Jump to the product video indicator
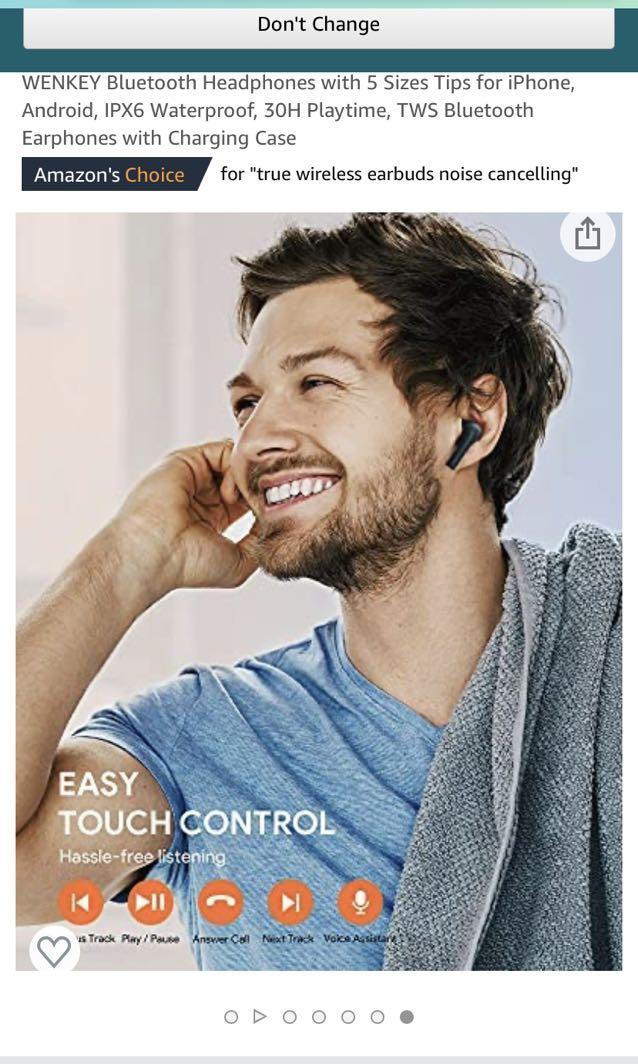Viewport: 638px width, 1064px height. [260, 1017]
